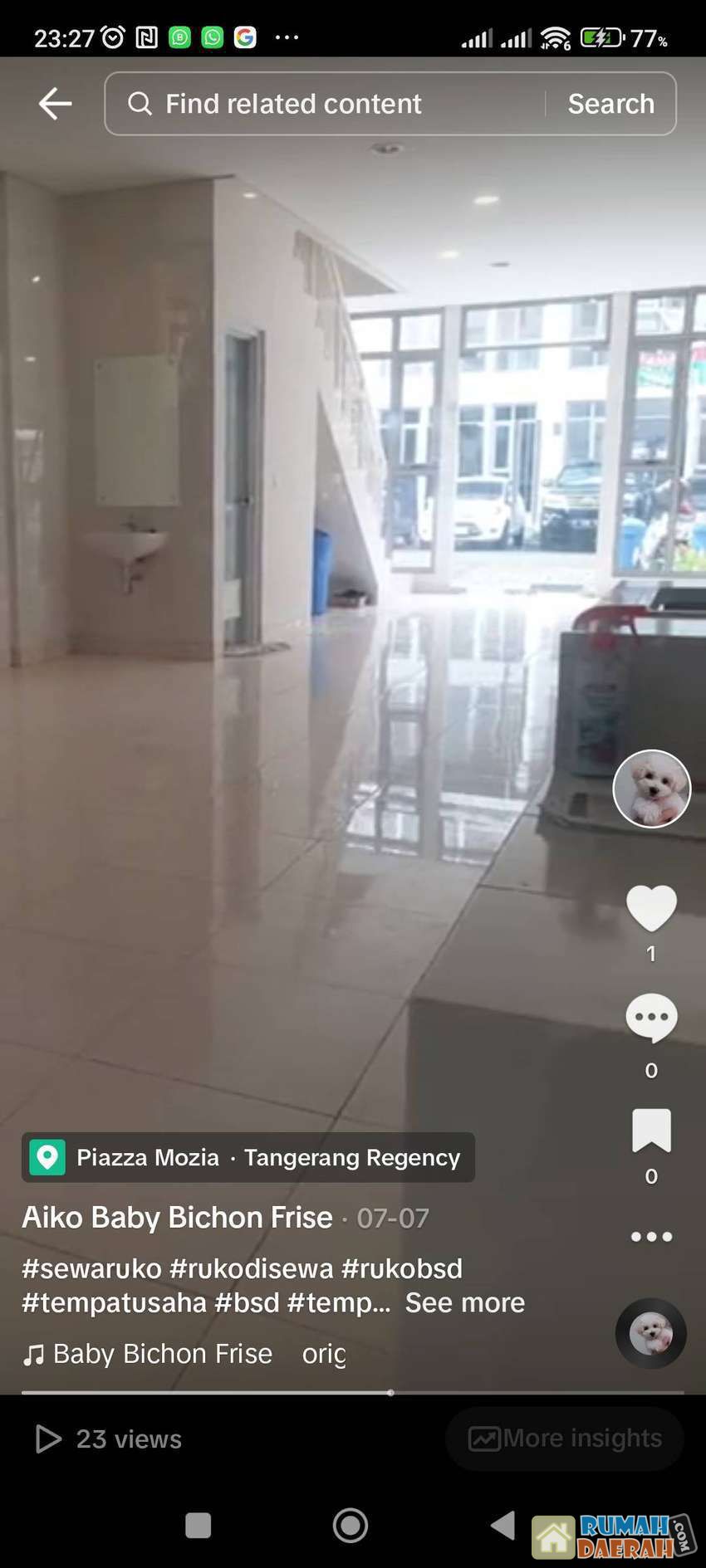
Task: Expand the caption with See more
Action: [x=464, y=1302]
